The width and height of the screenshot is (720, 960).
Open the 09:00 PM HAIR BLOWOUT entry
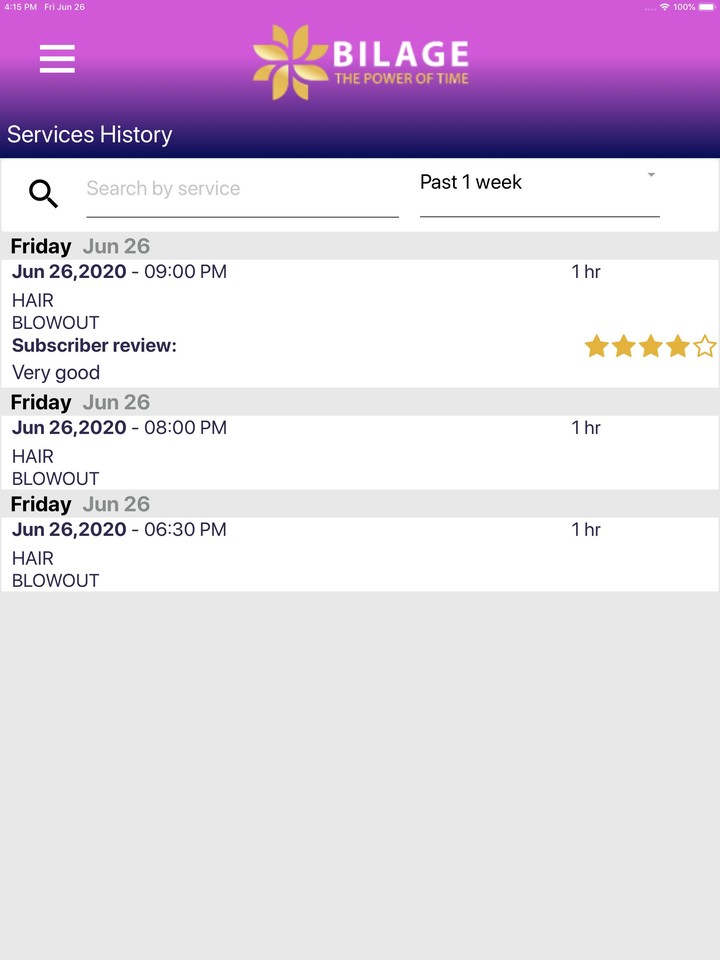point(119,271)
